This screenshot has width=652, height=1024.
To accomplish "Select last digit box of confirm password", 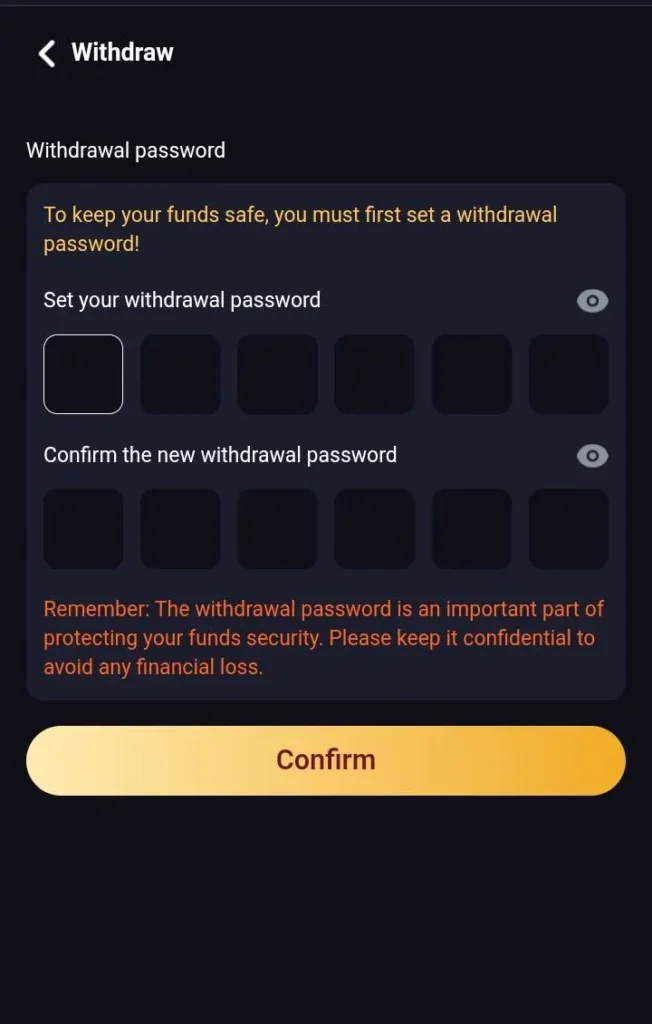I will coord(568,529).
